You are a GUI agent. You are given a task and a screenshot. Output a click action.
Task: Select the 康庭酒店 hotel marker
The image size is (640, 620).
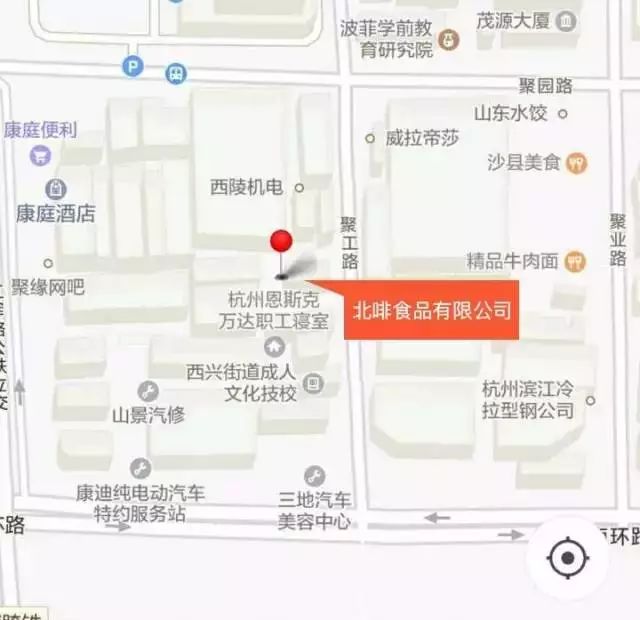coord(55,188)
